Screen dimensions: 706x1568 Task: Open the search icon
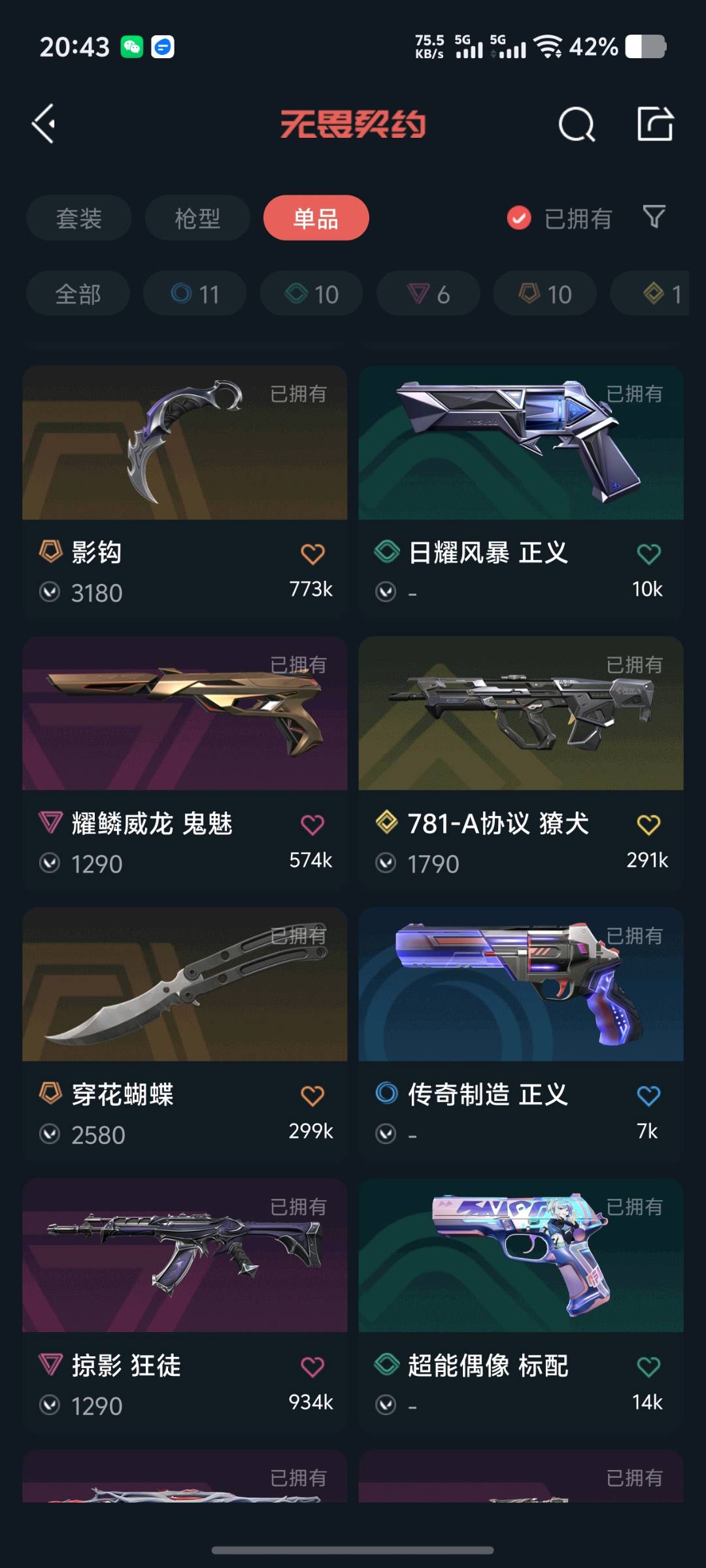coord(577,123)
